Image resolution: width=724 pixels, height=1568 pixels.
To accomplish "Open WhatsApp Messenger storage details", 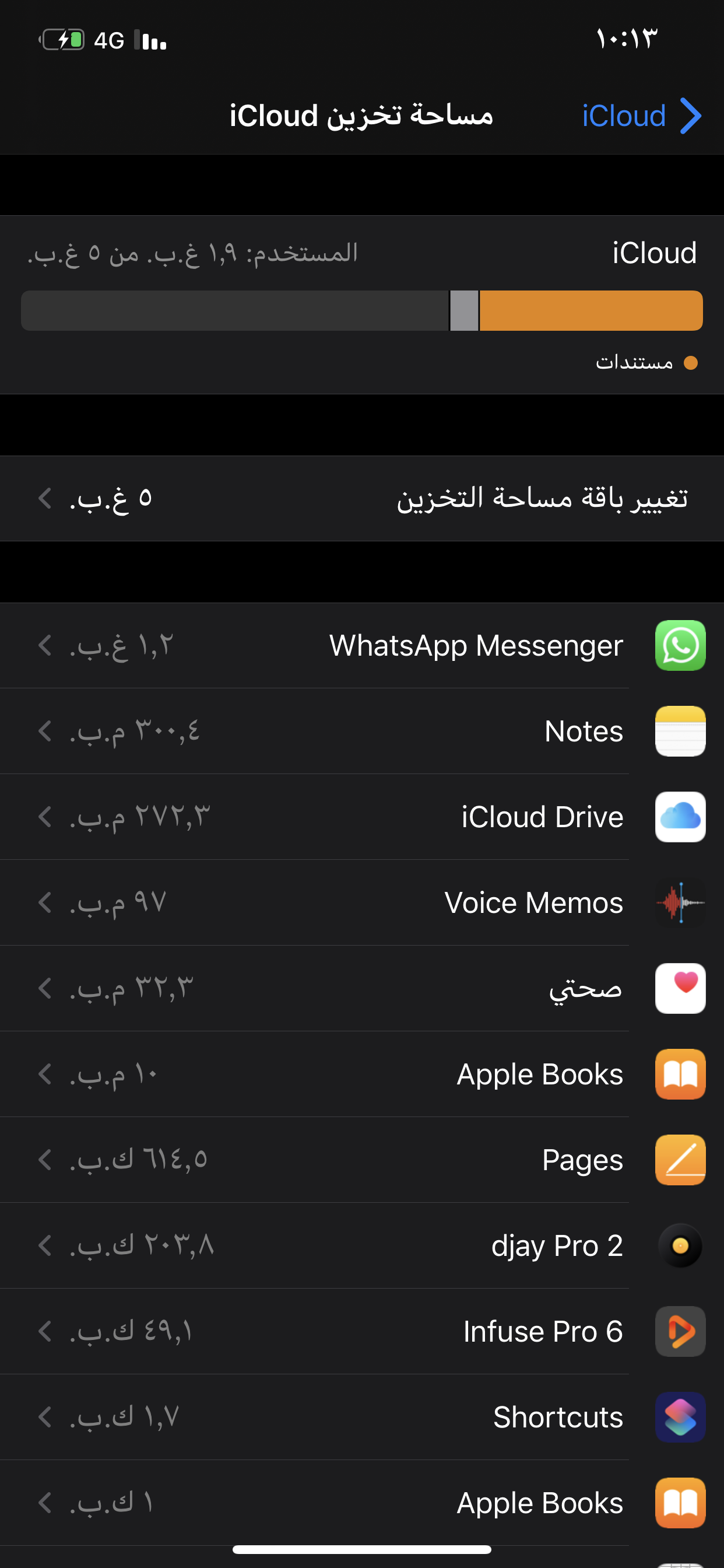I will (x=362, y=646).
